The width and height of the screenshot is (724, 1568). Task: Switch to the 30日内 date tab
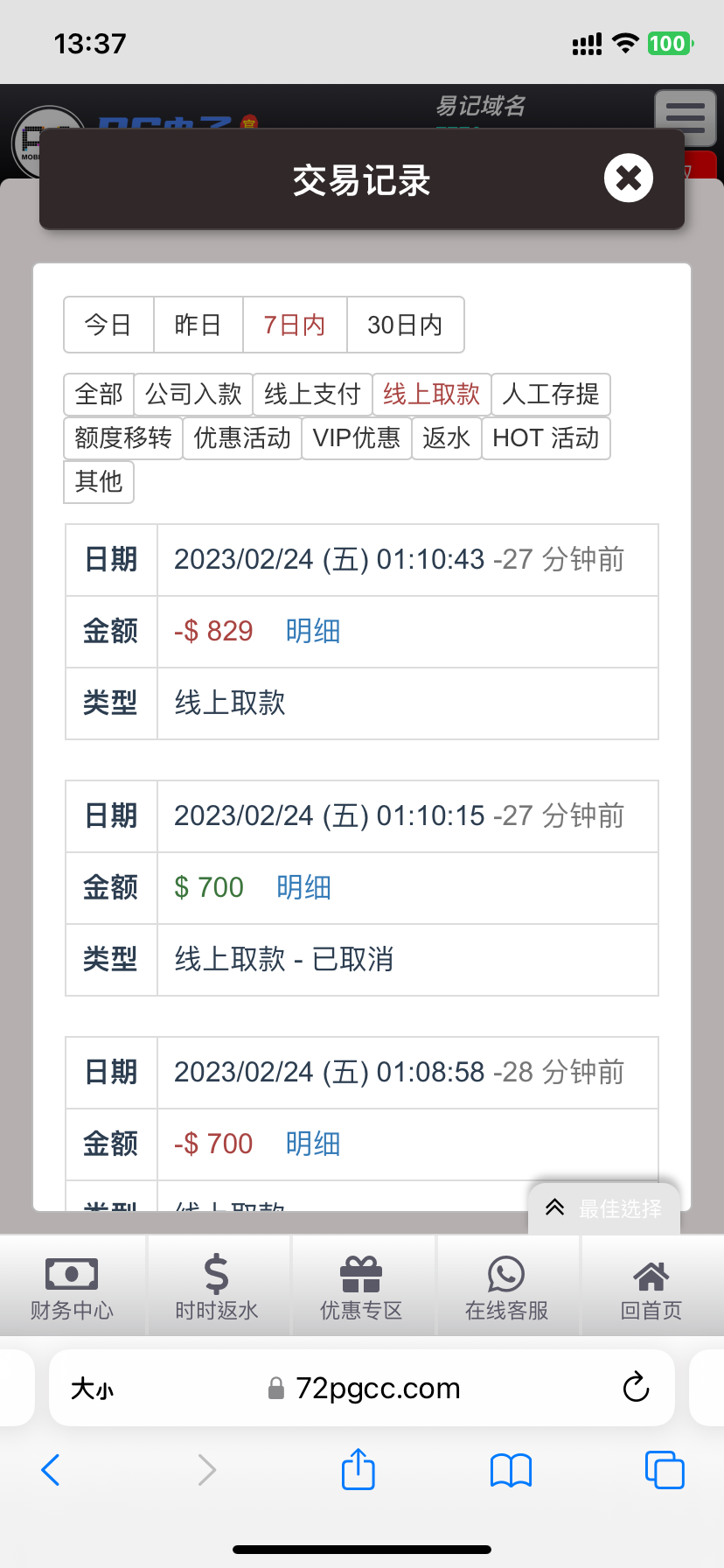[x=405, y=325]
